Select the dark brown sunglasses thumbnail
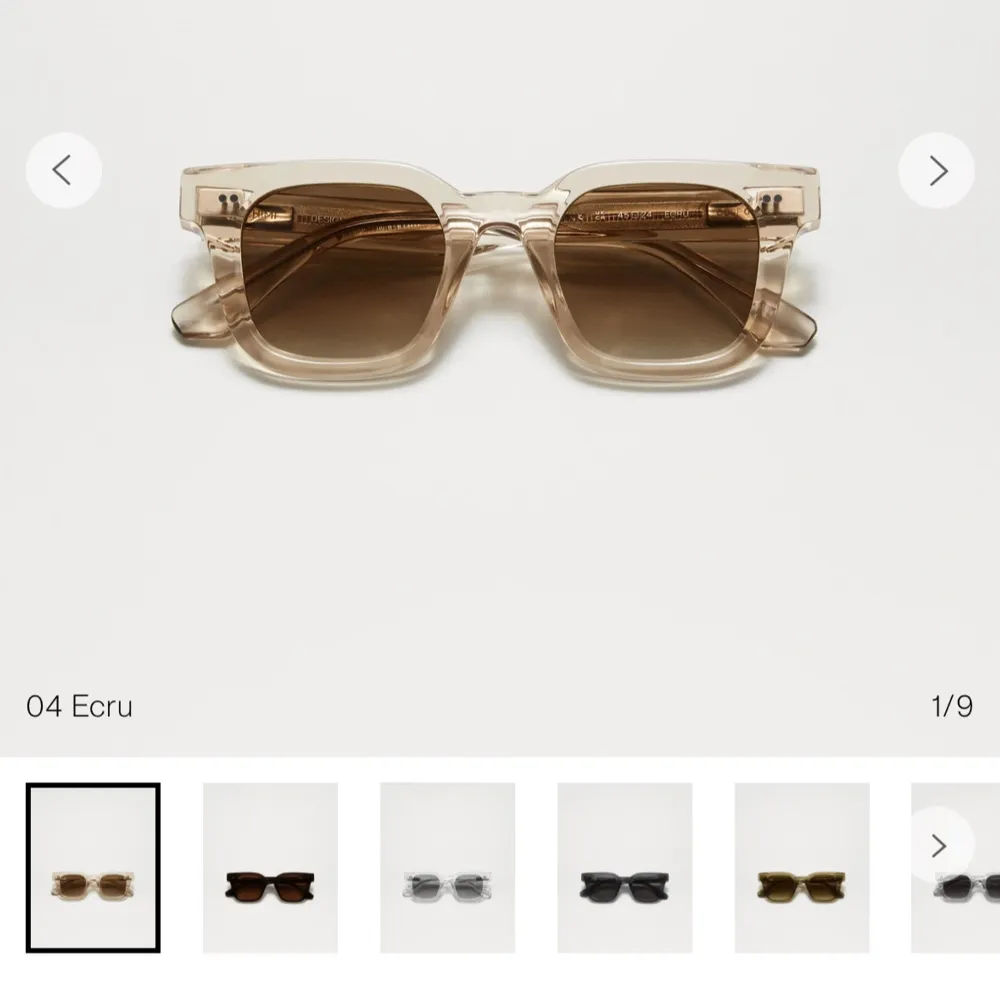Screen dimensions: 1000x1000 tap(270, 867)
